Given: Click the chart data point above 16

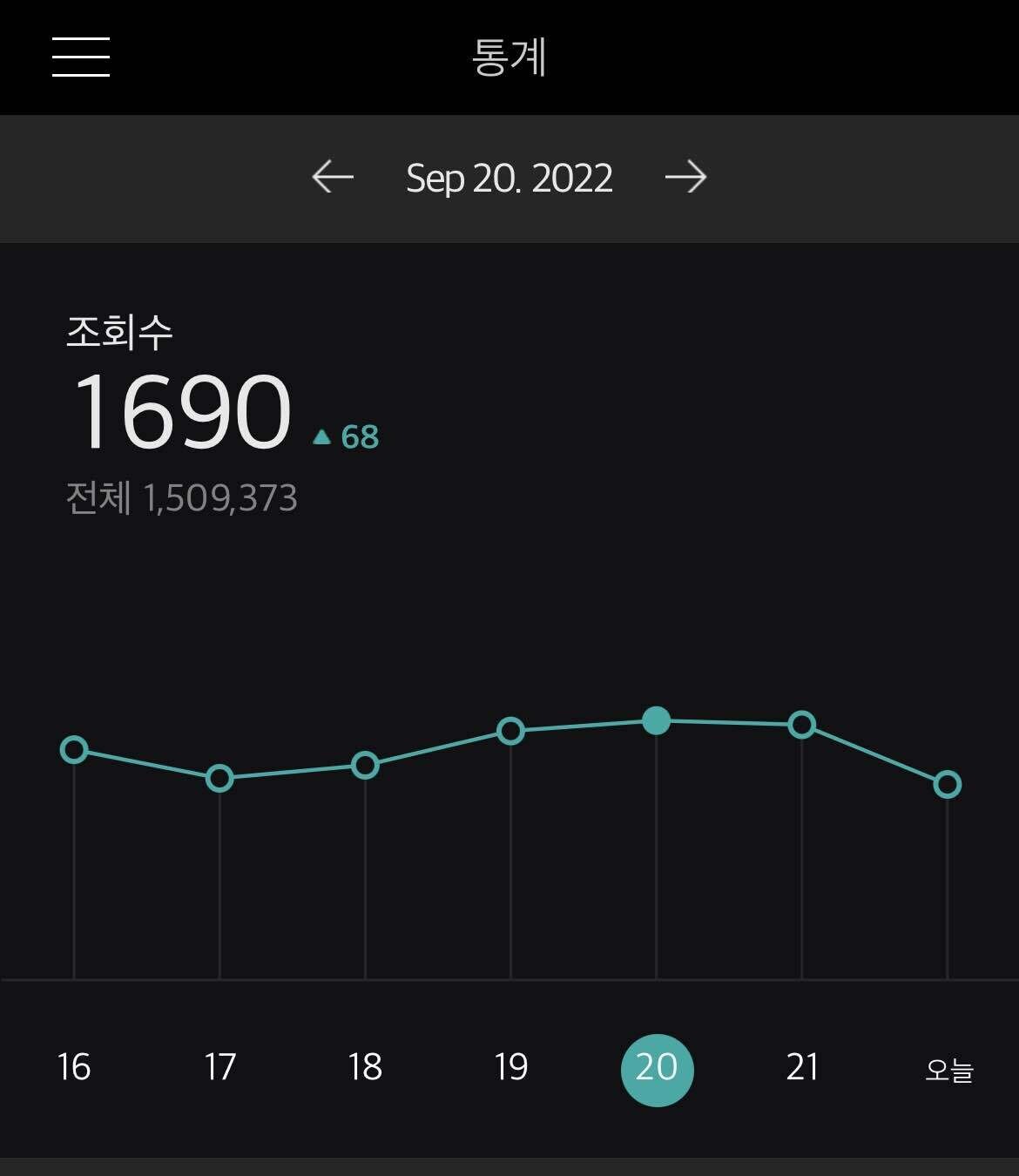Looking at the screenshot, I should click(x=76, y=748).
